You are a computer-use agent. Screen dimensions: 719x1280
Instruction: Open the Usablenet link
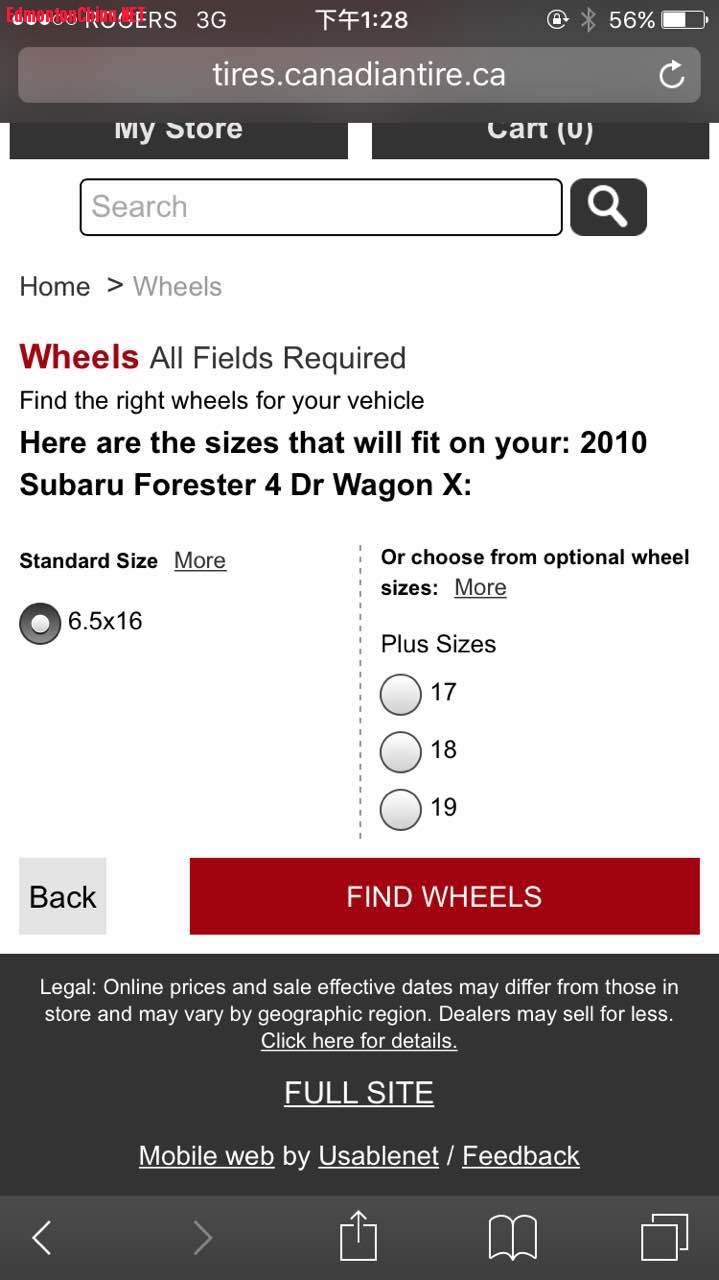378,1156
